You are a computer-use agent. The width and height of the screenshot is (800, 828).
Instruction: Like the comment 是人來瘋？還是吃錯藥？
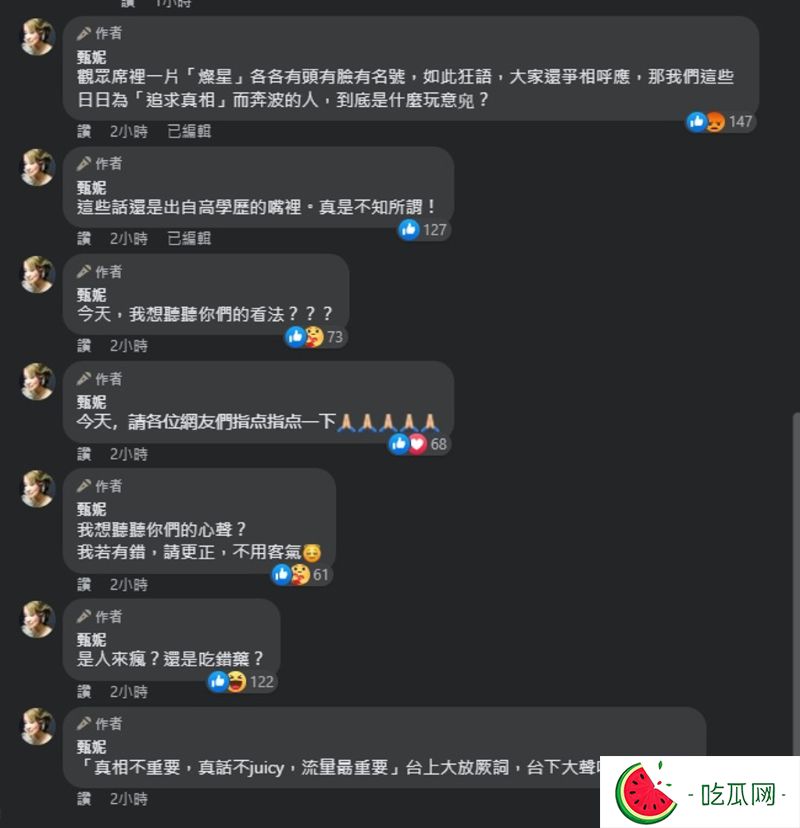click(84, 692)
